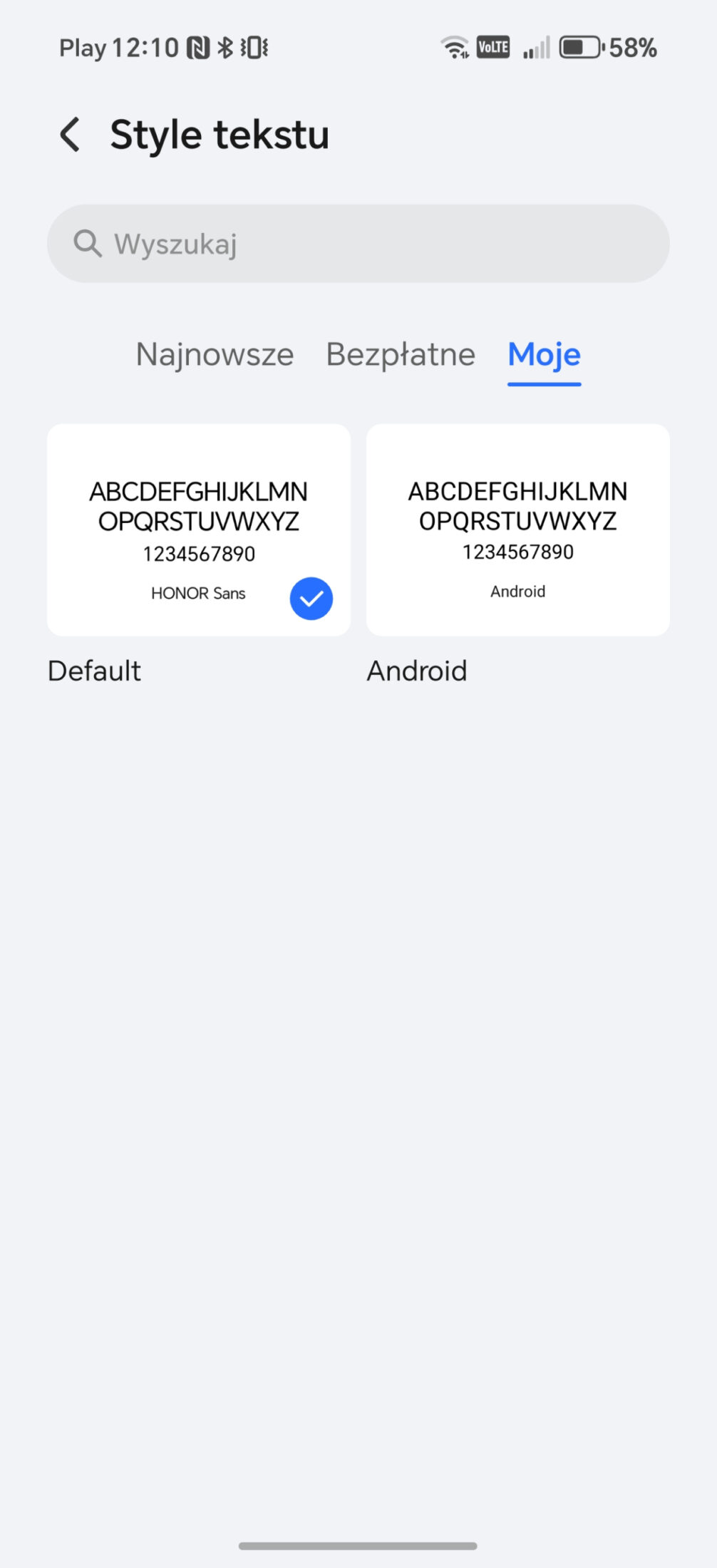Select the Android font card
This screenshot has width=717, height=1568.
pyautogui.click(x=517, y=530)
